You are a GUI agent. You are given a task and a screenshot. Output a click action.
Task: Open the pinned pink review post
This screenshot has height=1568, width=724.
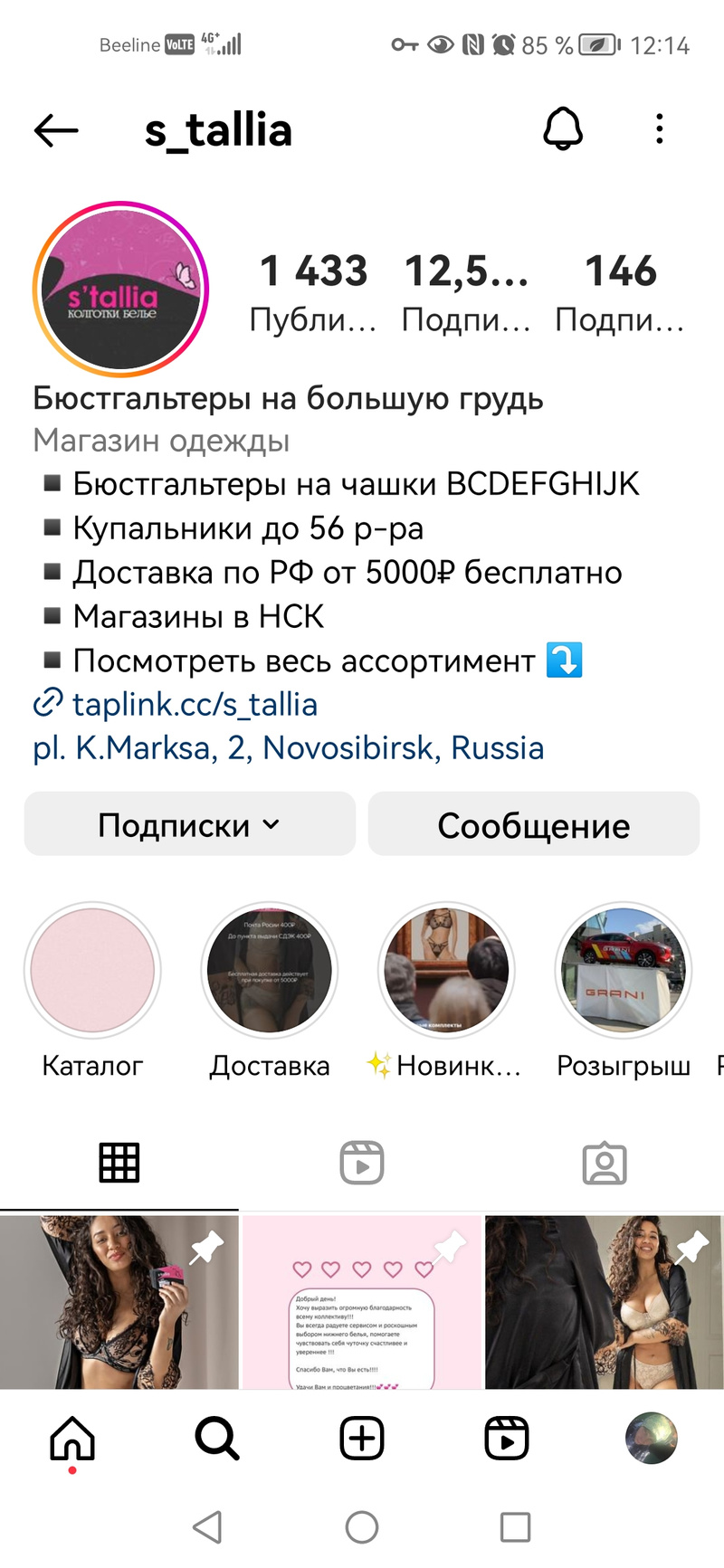362,1302
